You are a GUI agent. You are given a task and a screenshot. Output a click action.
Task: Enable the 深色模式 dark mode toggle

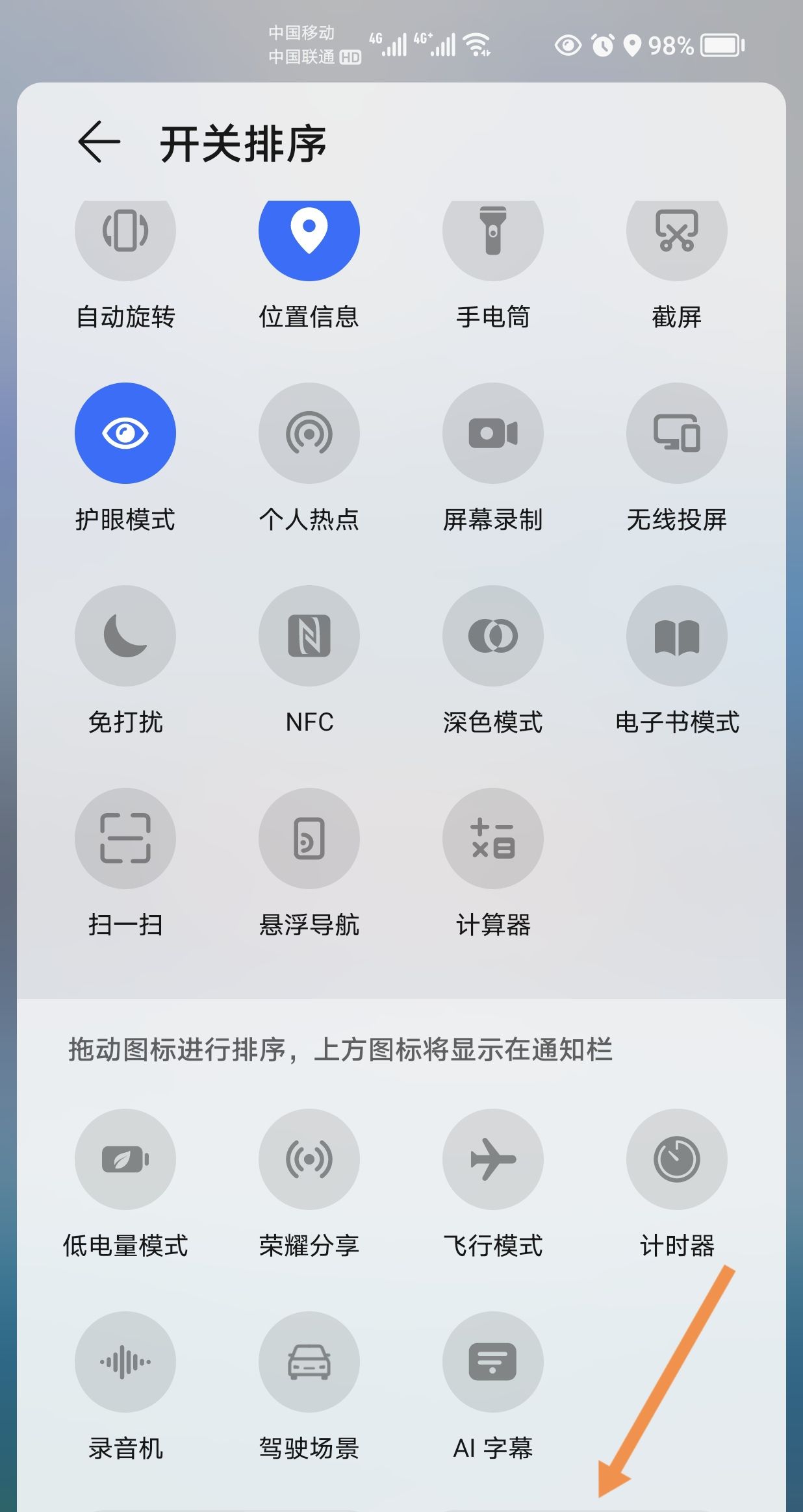pos(493,636)
